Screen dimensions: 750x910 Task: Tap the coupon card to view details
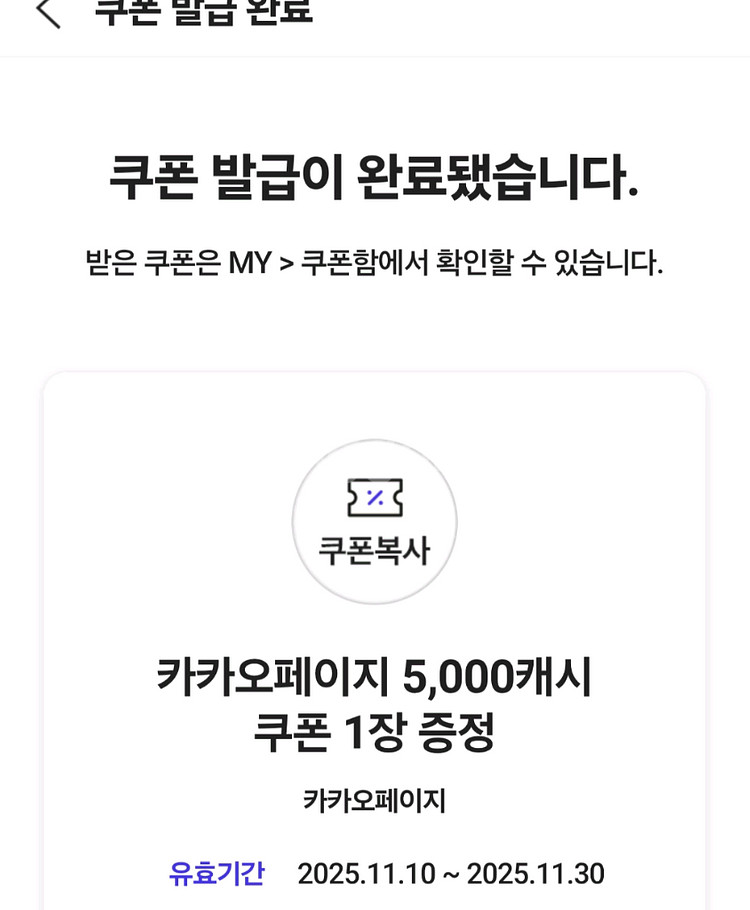point(374,640)
